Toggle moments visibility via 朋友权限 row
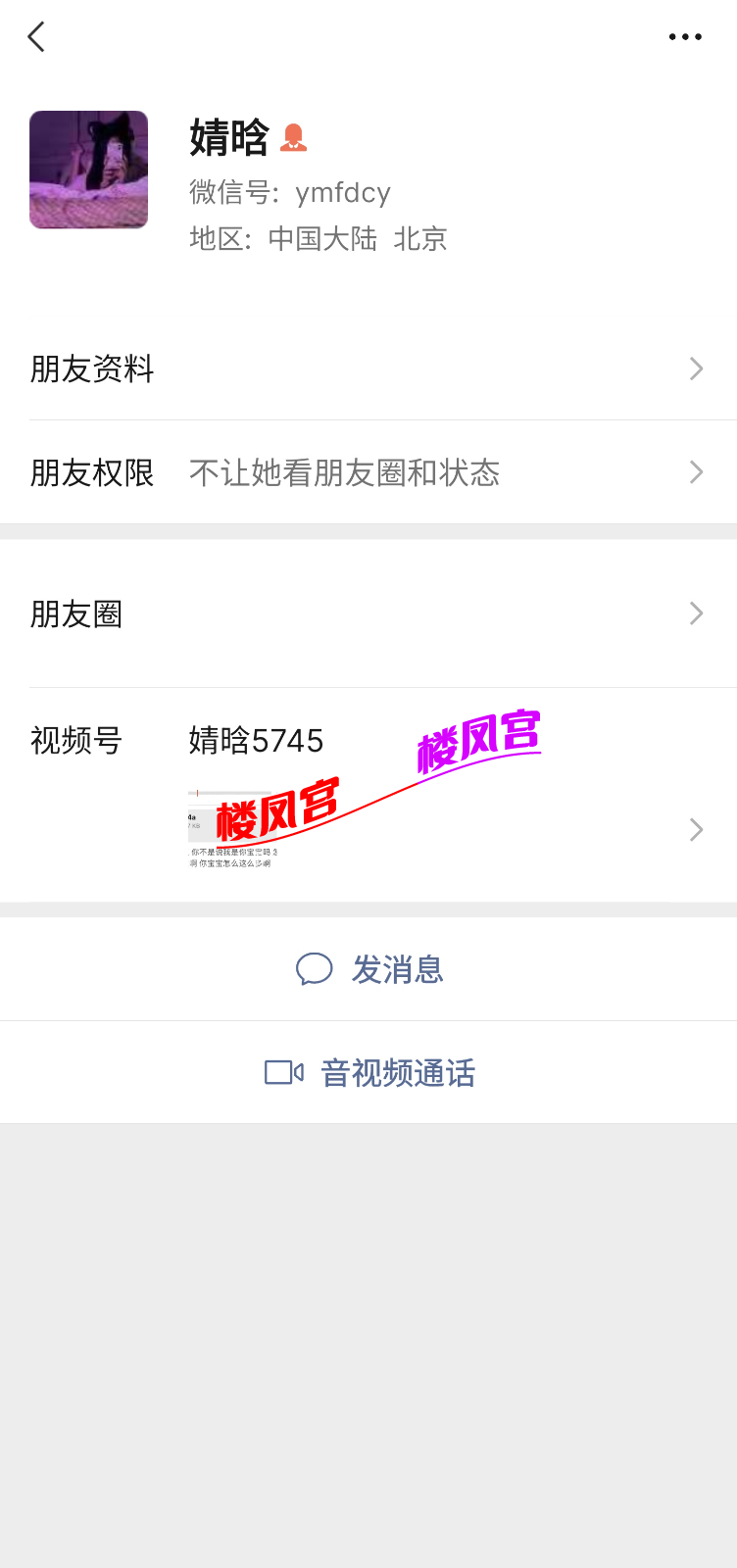Screen dimensions: 737x1568 368,472
